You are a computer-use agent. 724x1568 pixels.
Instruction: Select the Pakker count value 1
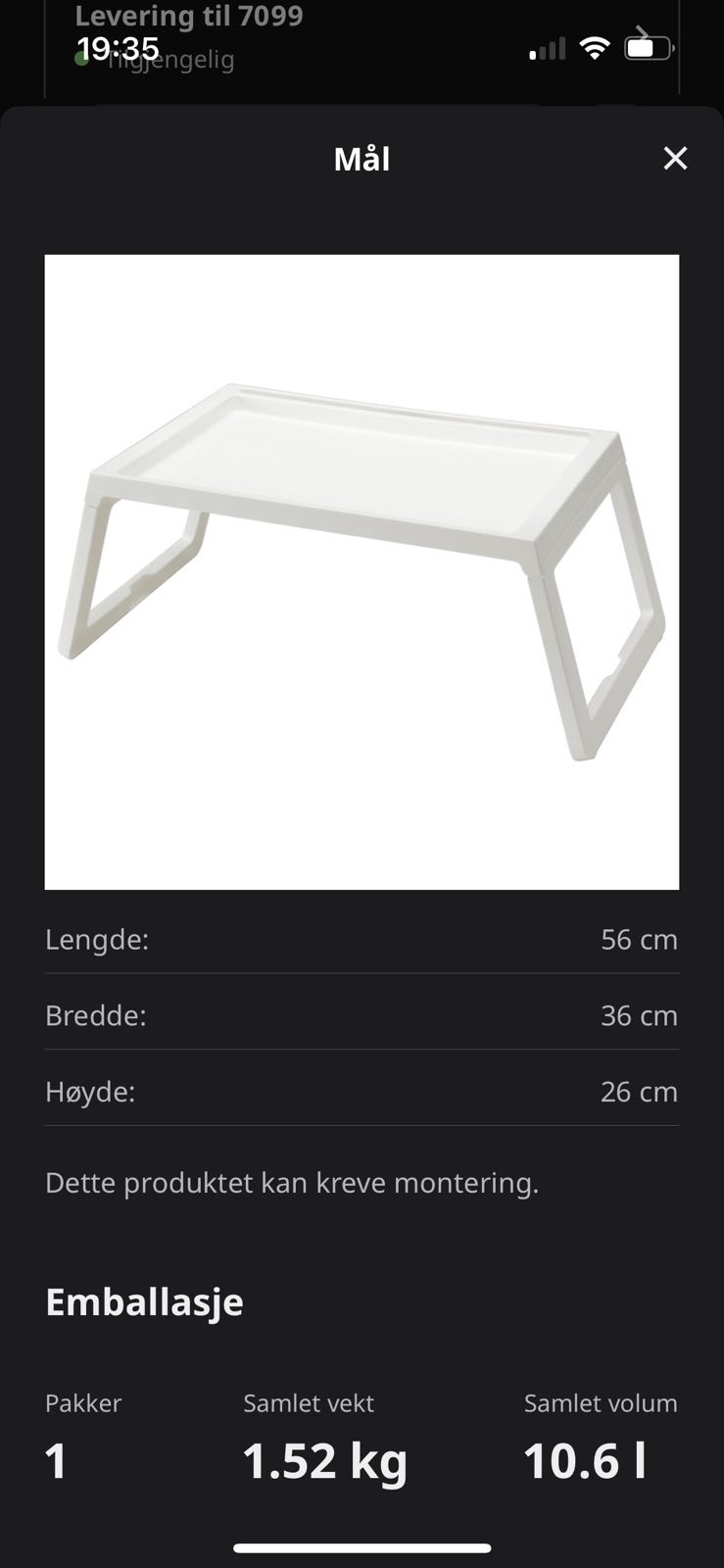coord(55,1460)
